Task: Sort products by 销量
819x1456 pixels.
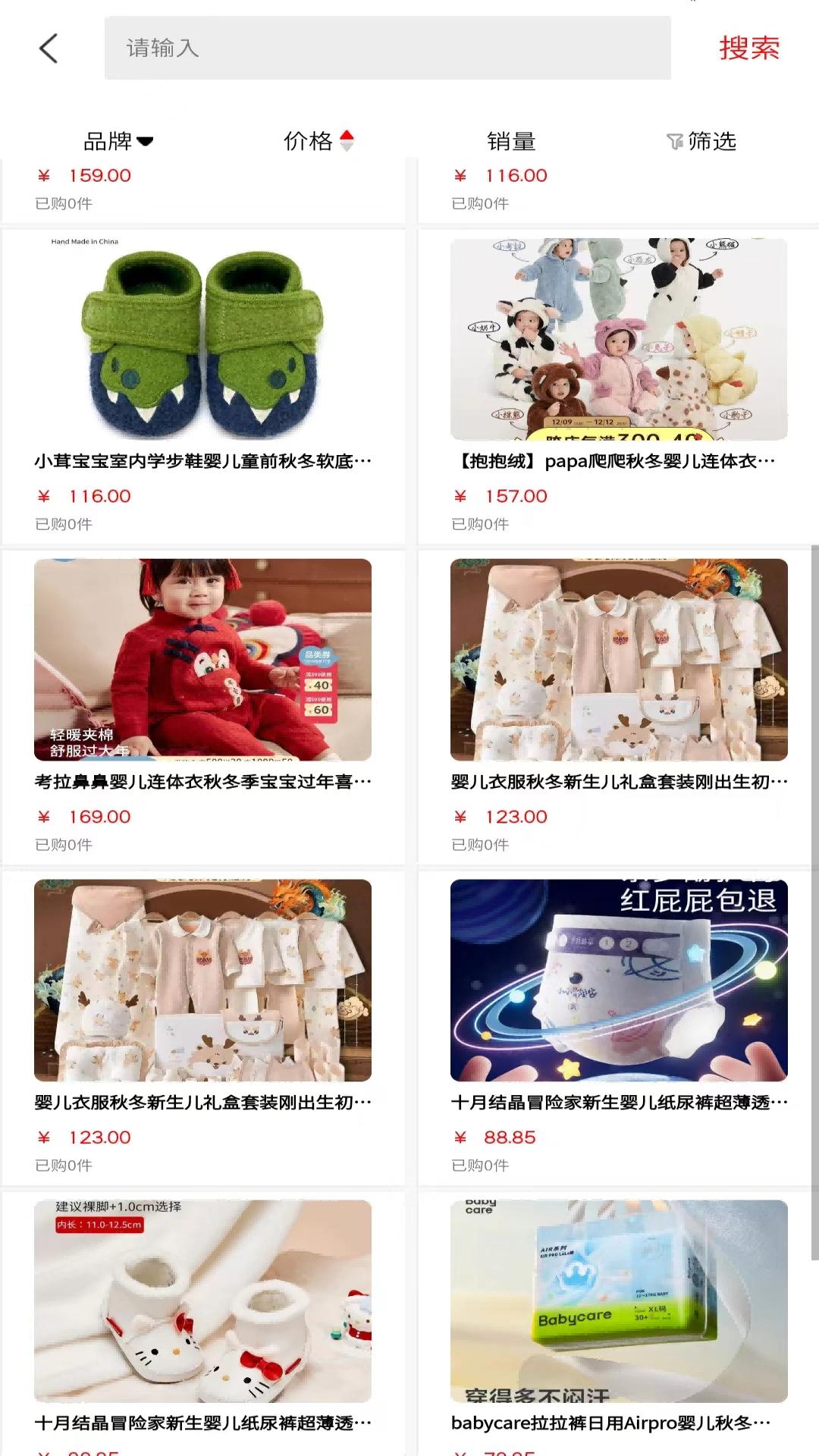Action: 511,141
